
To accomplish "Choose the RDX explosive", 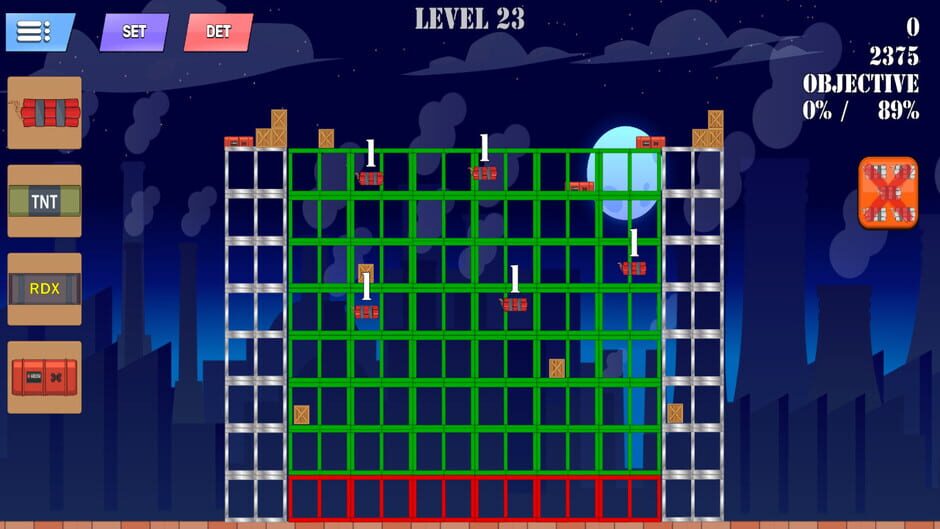I will click(44, 289).
